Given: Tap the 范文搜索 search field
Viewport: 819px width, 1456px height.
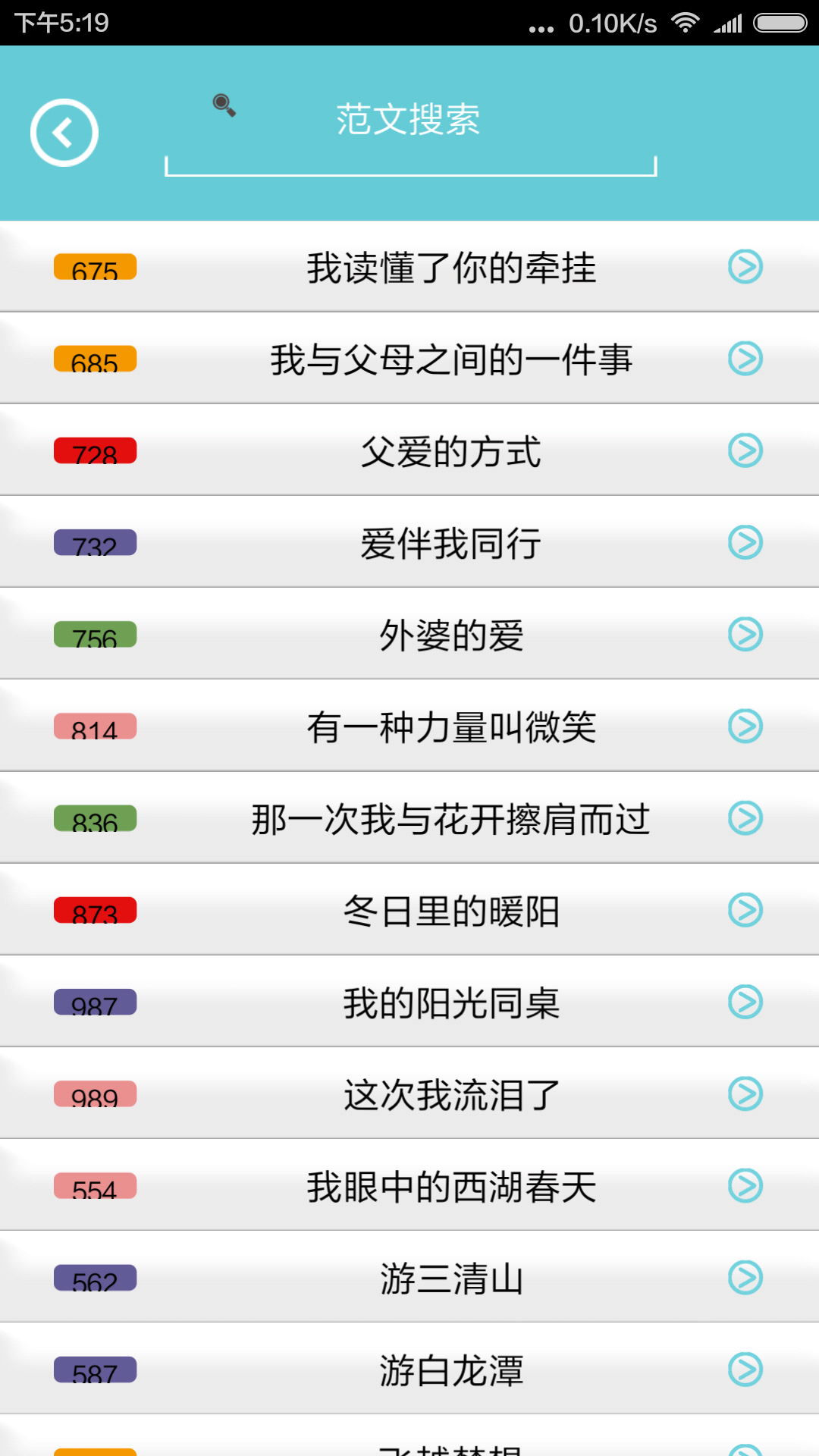Looking at the screenshot, I should [x=410, y=129].
